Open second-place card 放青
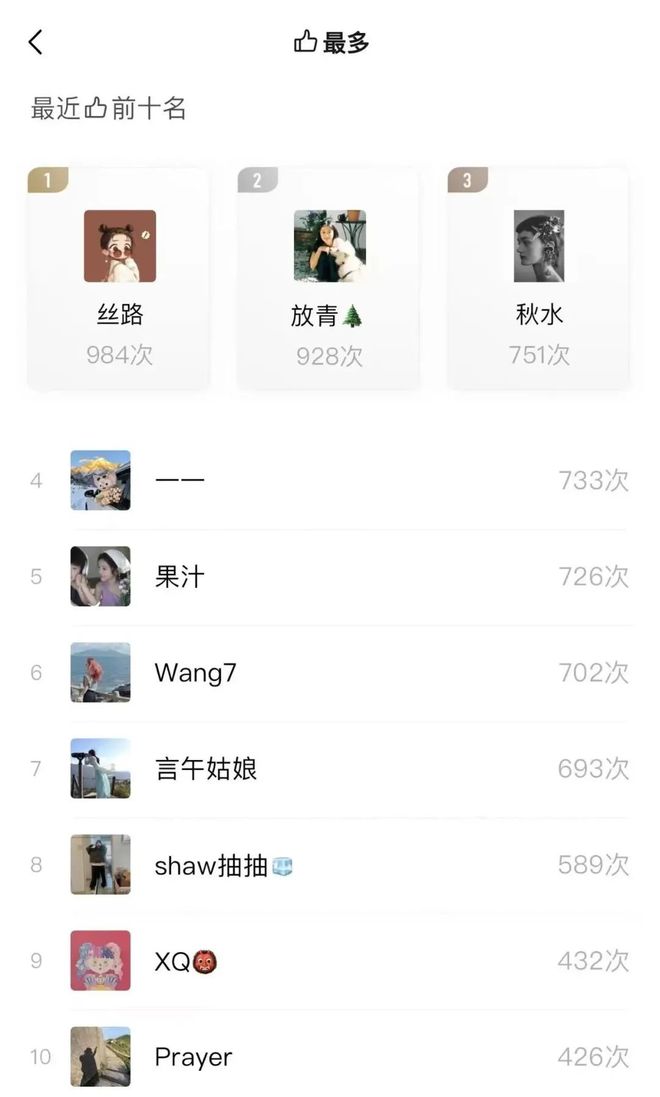Image resolution: width=660 pixels, height=1097 pixels. pyautogui.click(x=329, y=278)
